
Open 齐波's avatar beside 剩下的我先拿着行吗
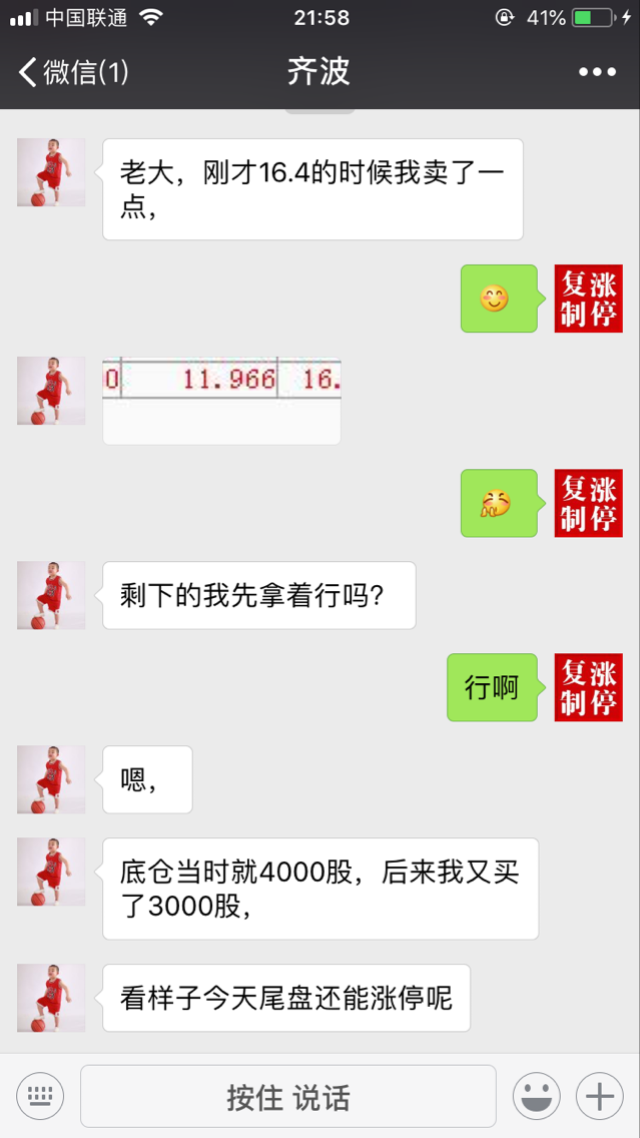[51, 595]
